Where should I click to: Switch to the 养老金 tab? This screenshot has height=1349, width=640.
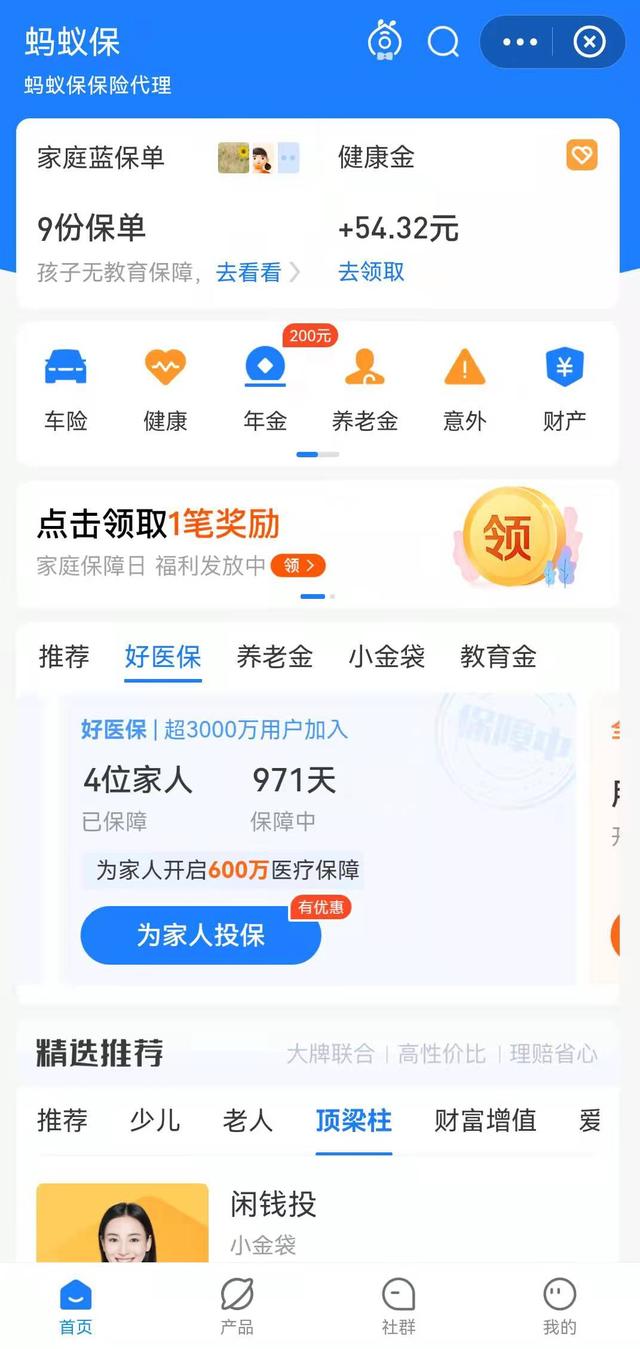pos(275,657)
